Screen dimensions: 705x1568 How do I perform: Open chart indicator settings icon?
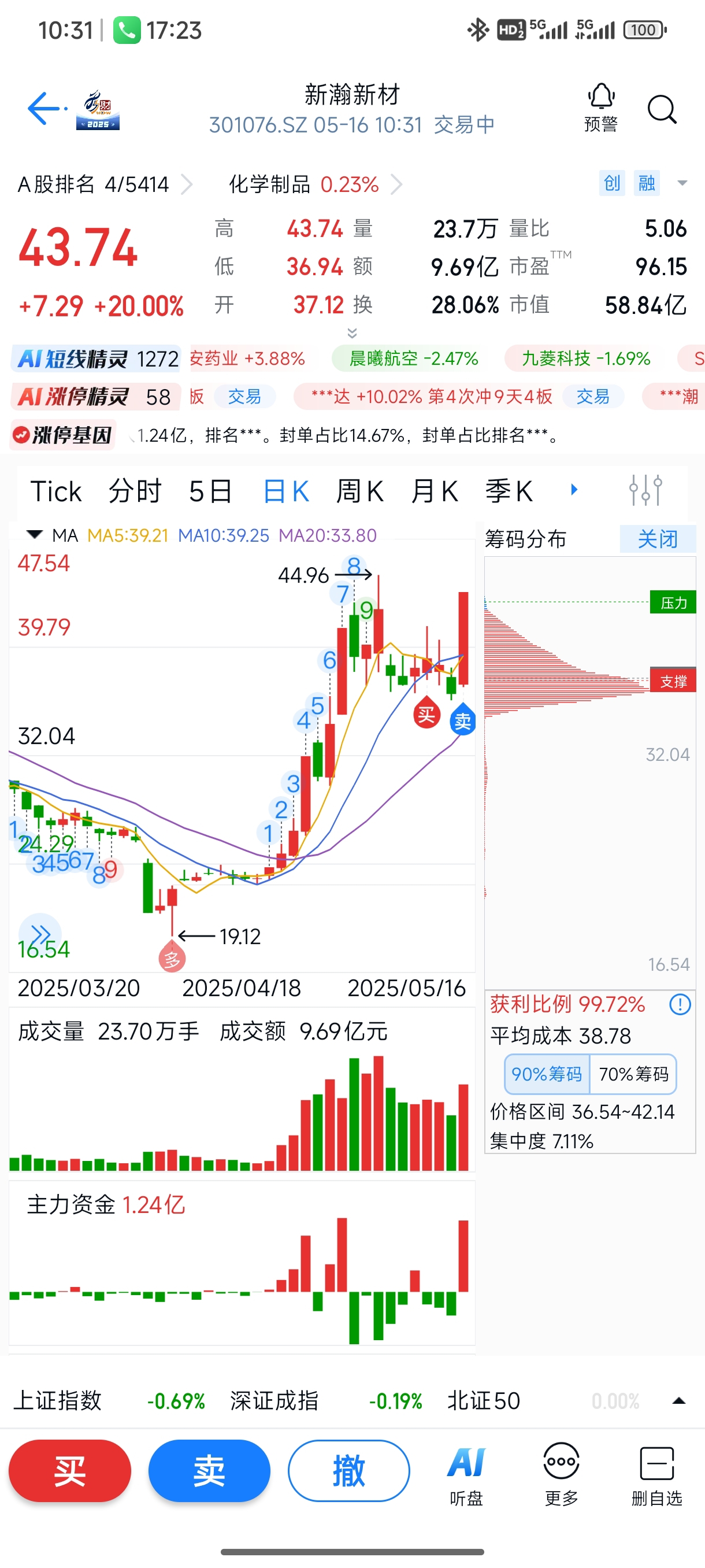(646, 489)
